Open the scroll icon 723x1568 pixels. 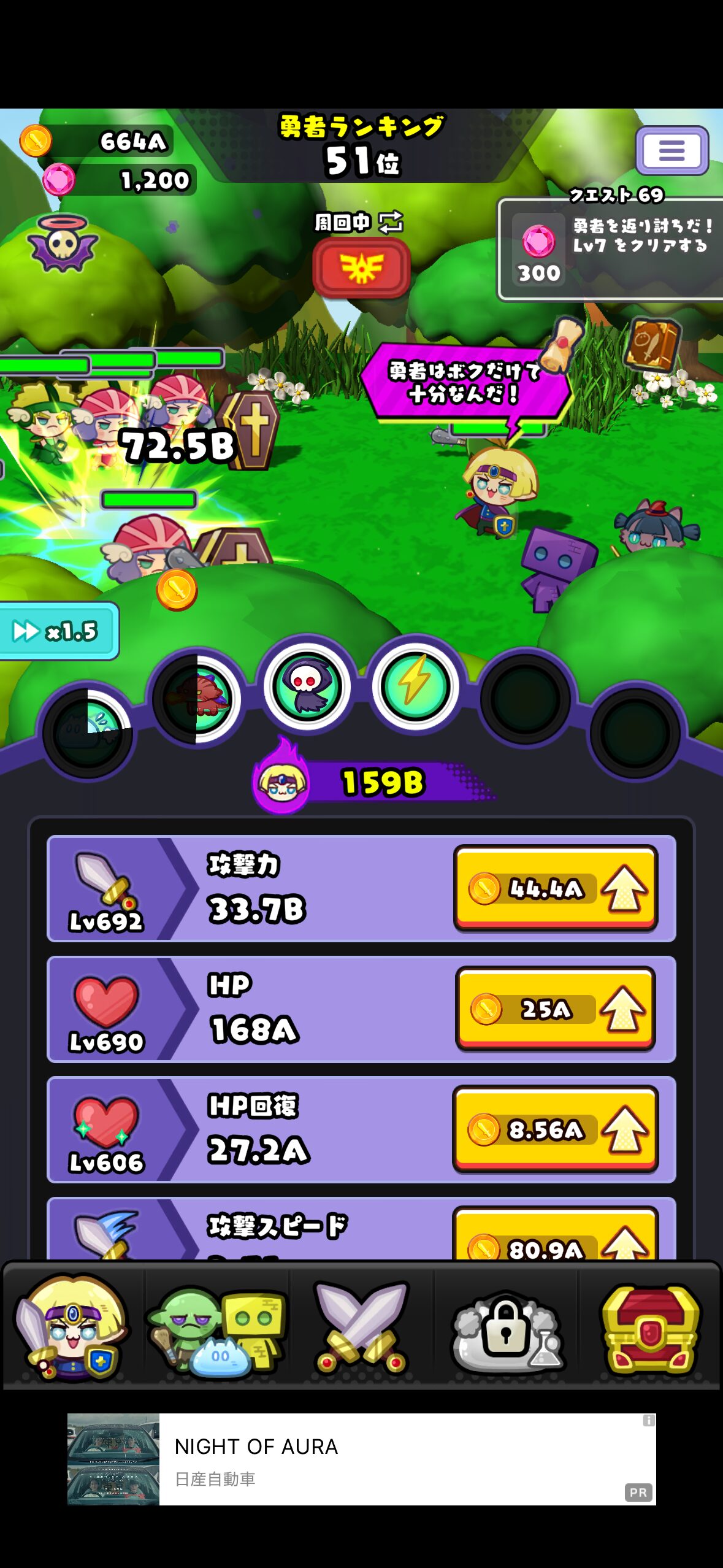click(563, 344)
